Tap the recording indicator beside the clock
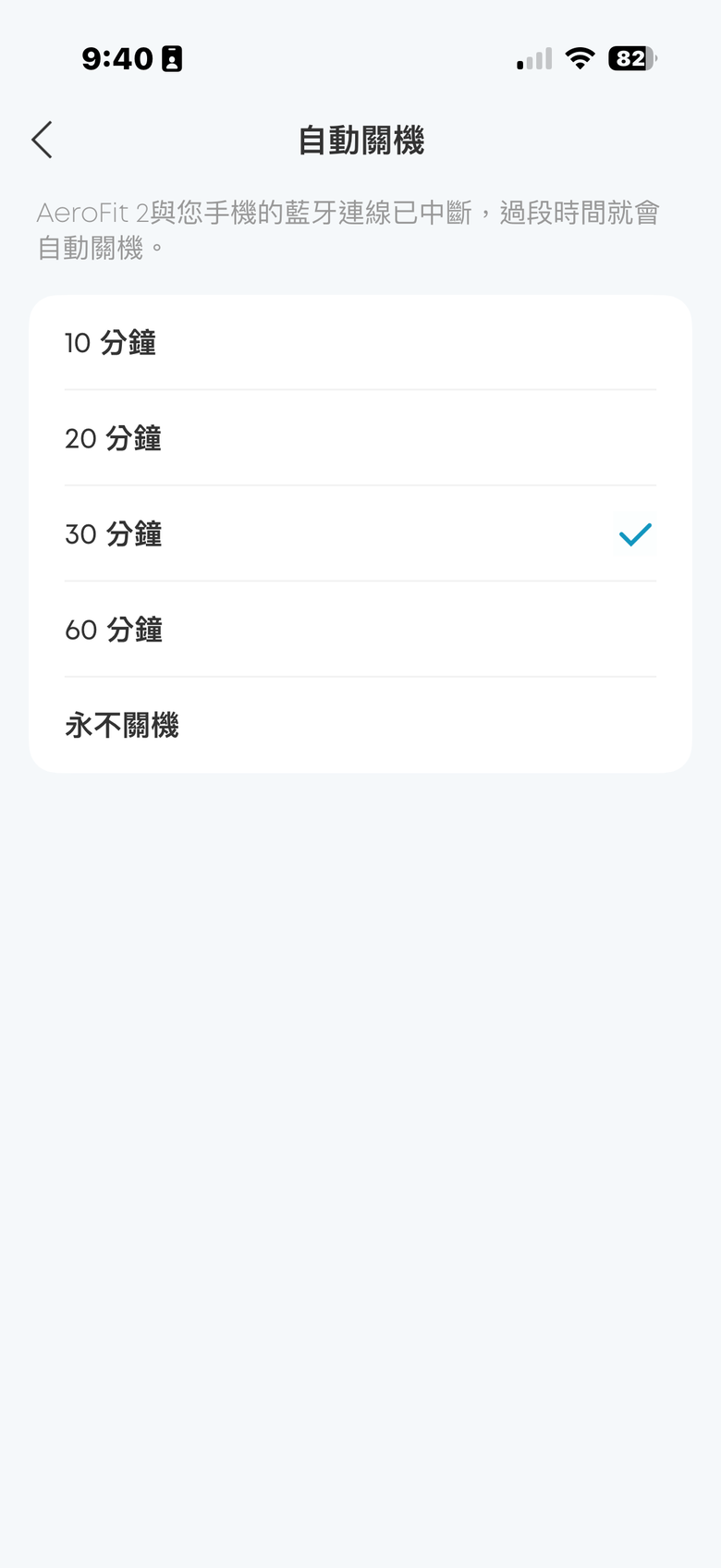Image resolution: width=721 pixels, height=1568 pixels. pos(171,57)
